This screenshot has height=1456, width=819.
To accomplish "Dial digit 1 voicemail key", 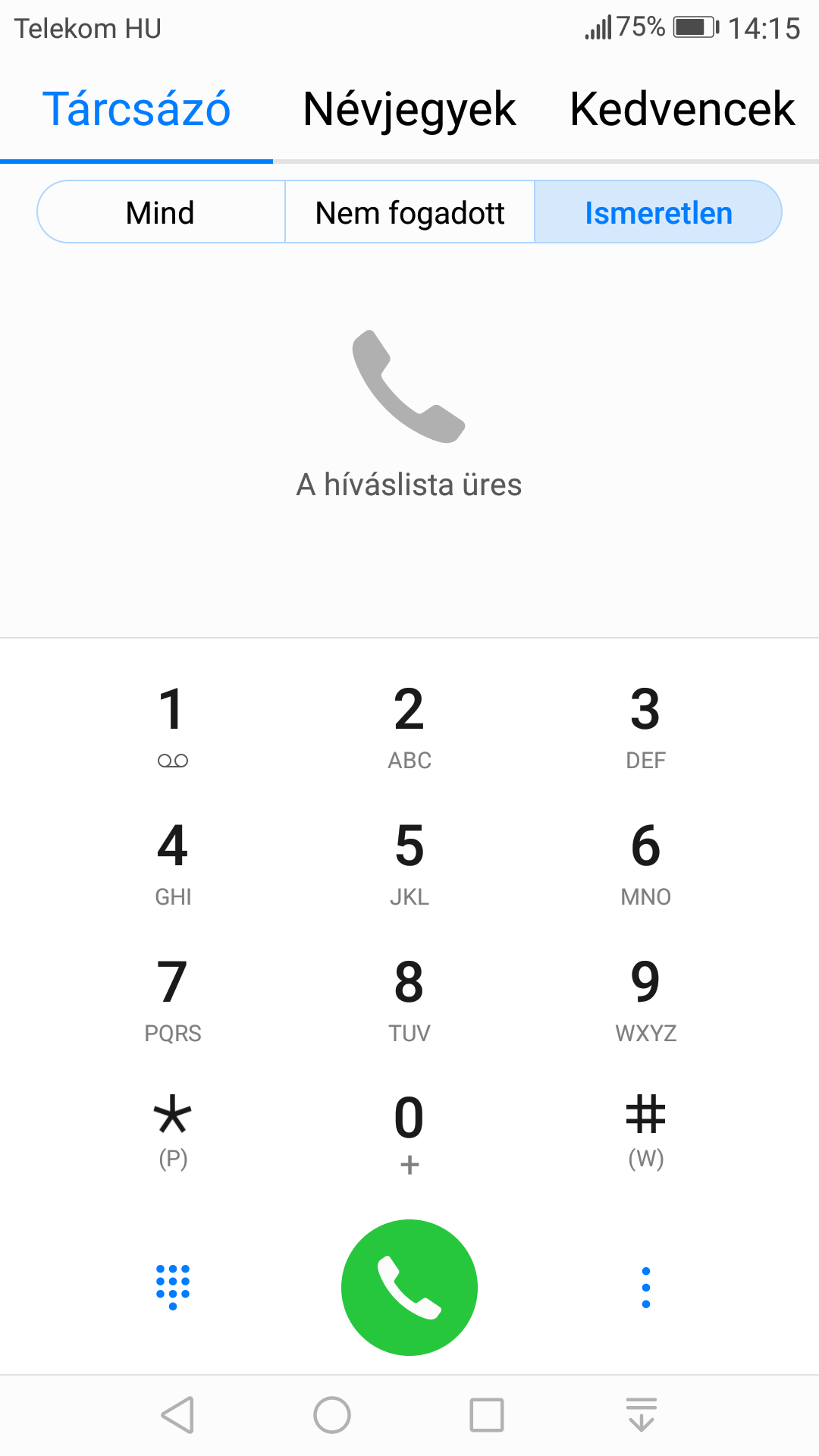I will point(173,726).
